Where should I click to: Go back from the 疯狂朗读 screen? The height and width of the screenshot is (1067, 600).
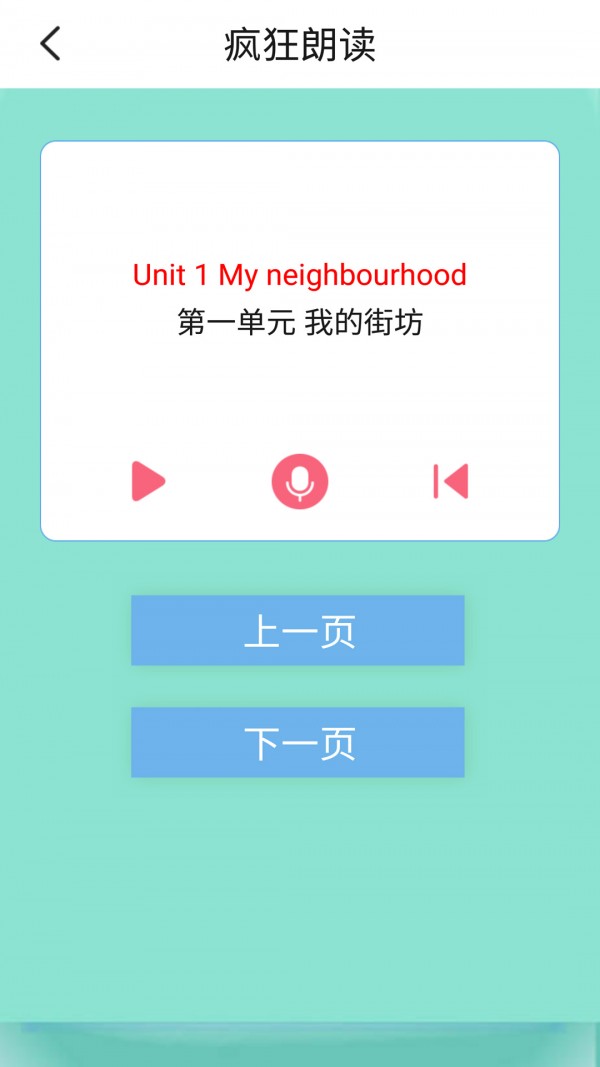coord(50,44)
